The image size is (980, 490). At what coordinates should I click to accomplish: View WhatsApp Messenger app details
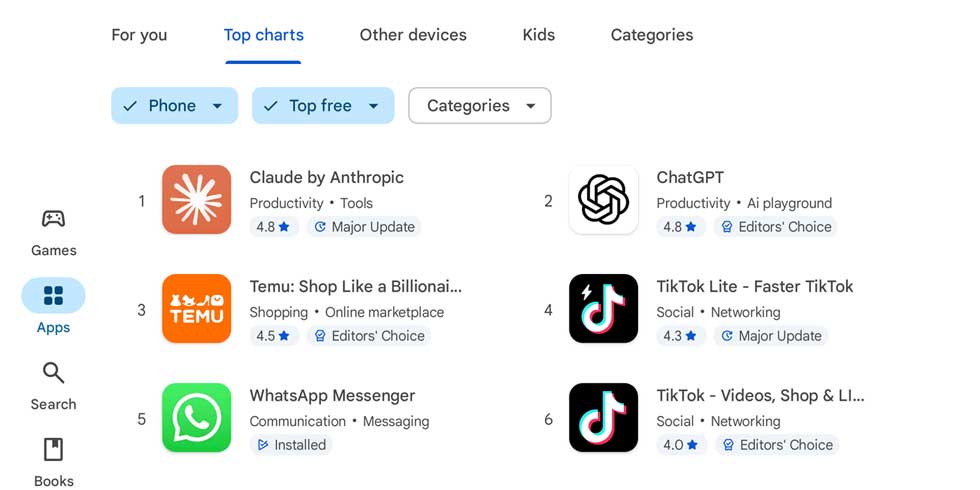(x=331, y=396)
